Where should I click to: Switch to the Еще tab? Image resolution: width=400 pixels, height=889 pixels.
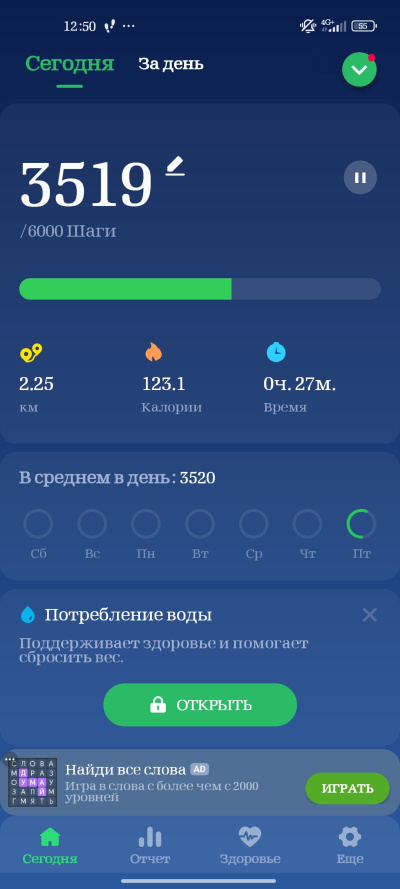(x=350, y=845)
